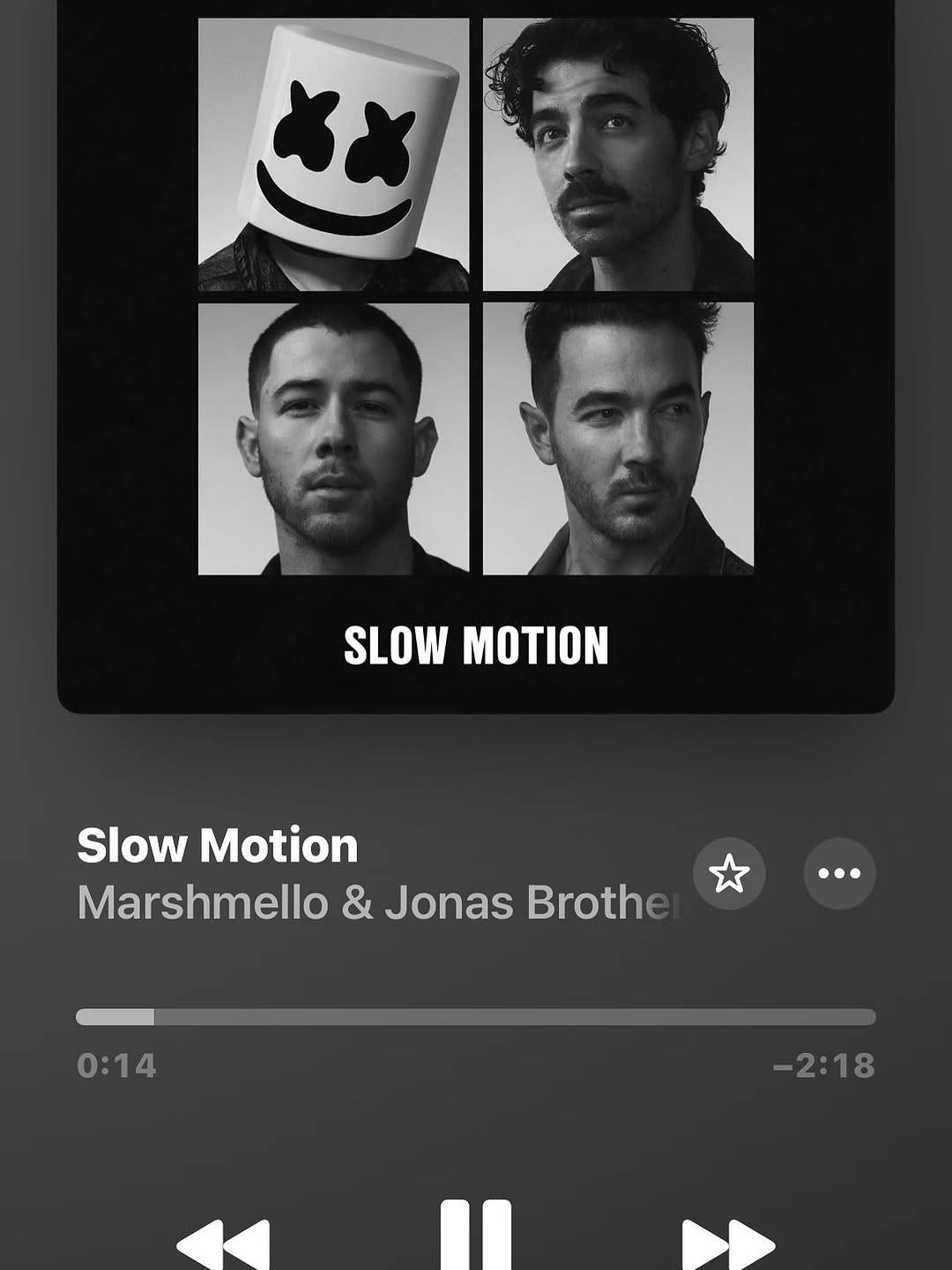Skip back to the previous track
The width and height of the screenshot is (952, 1270).
pyautogui.click(x=224, y=1245)
